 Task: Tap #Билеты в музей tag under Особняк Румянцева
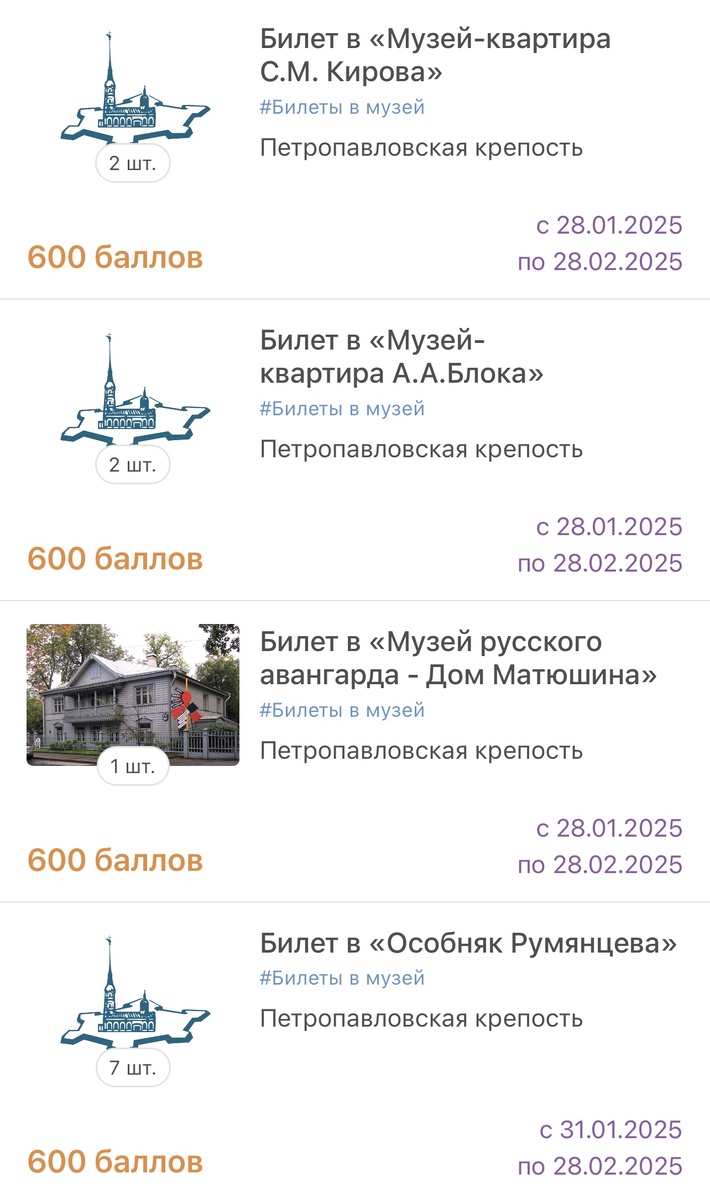(342, 978)
